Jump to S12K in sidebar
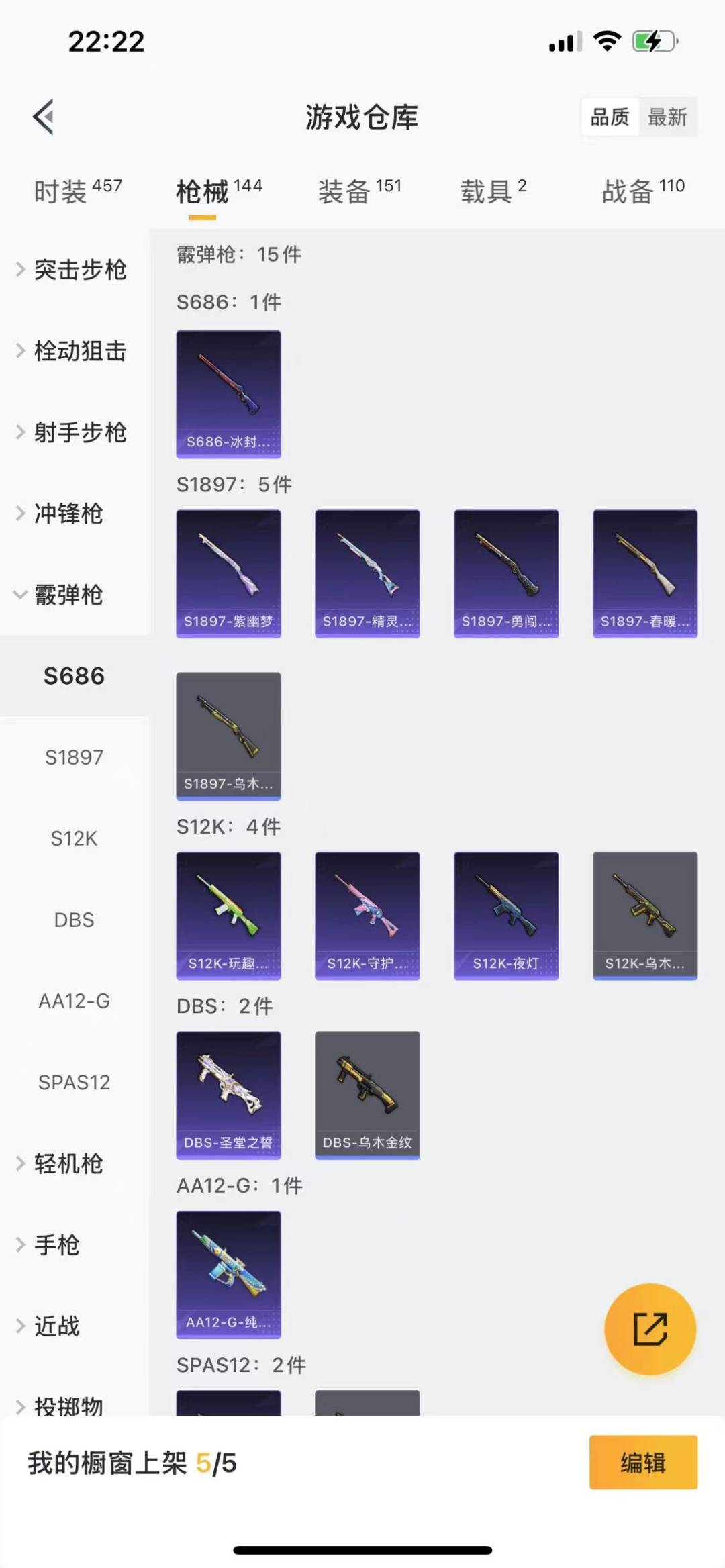 (x=74, y=838)
